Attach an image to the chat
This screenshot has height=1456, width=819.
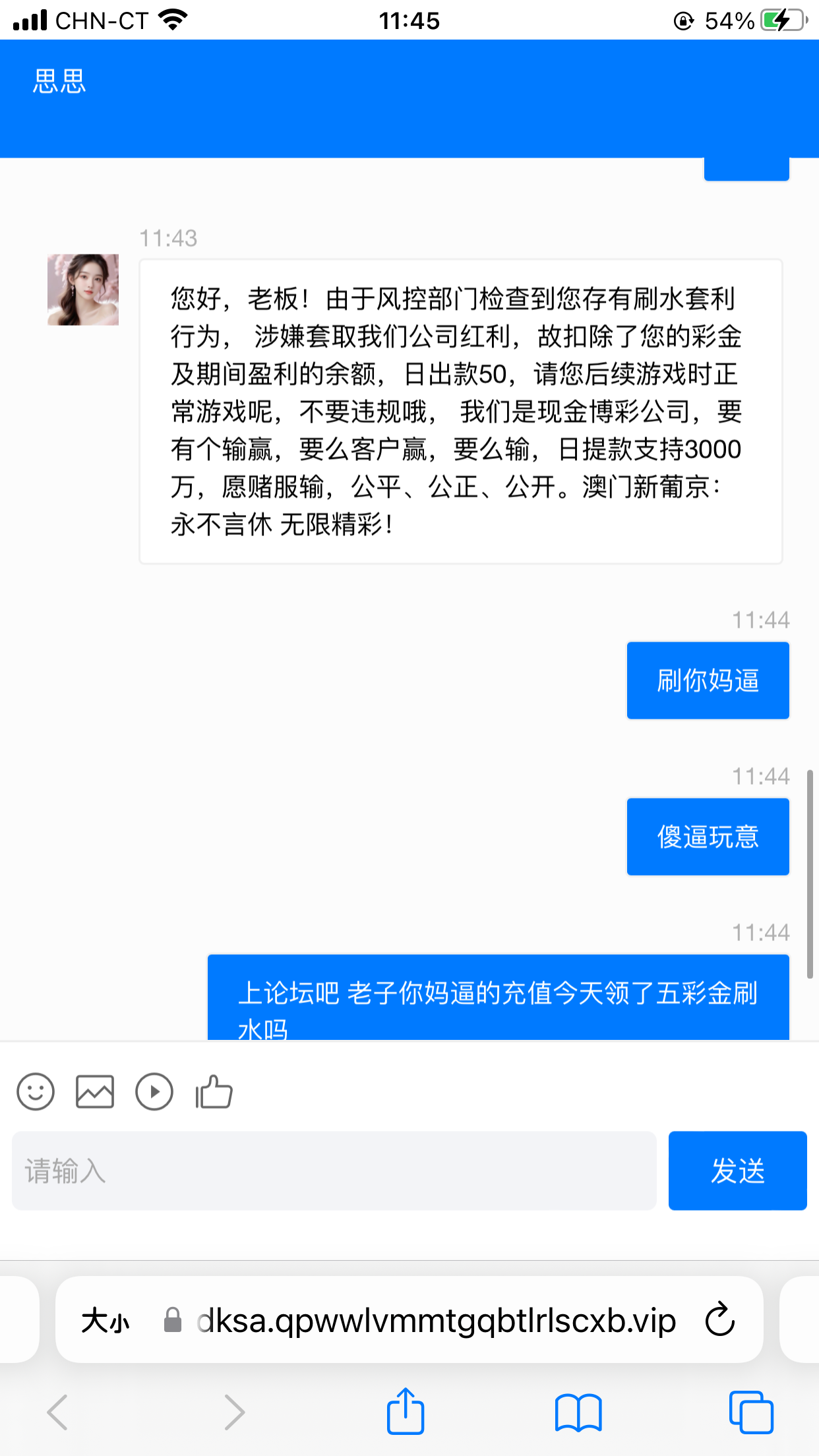95,1092
